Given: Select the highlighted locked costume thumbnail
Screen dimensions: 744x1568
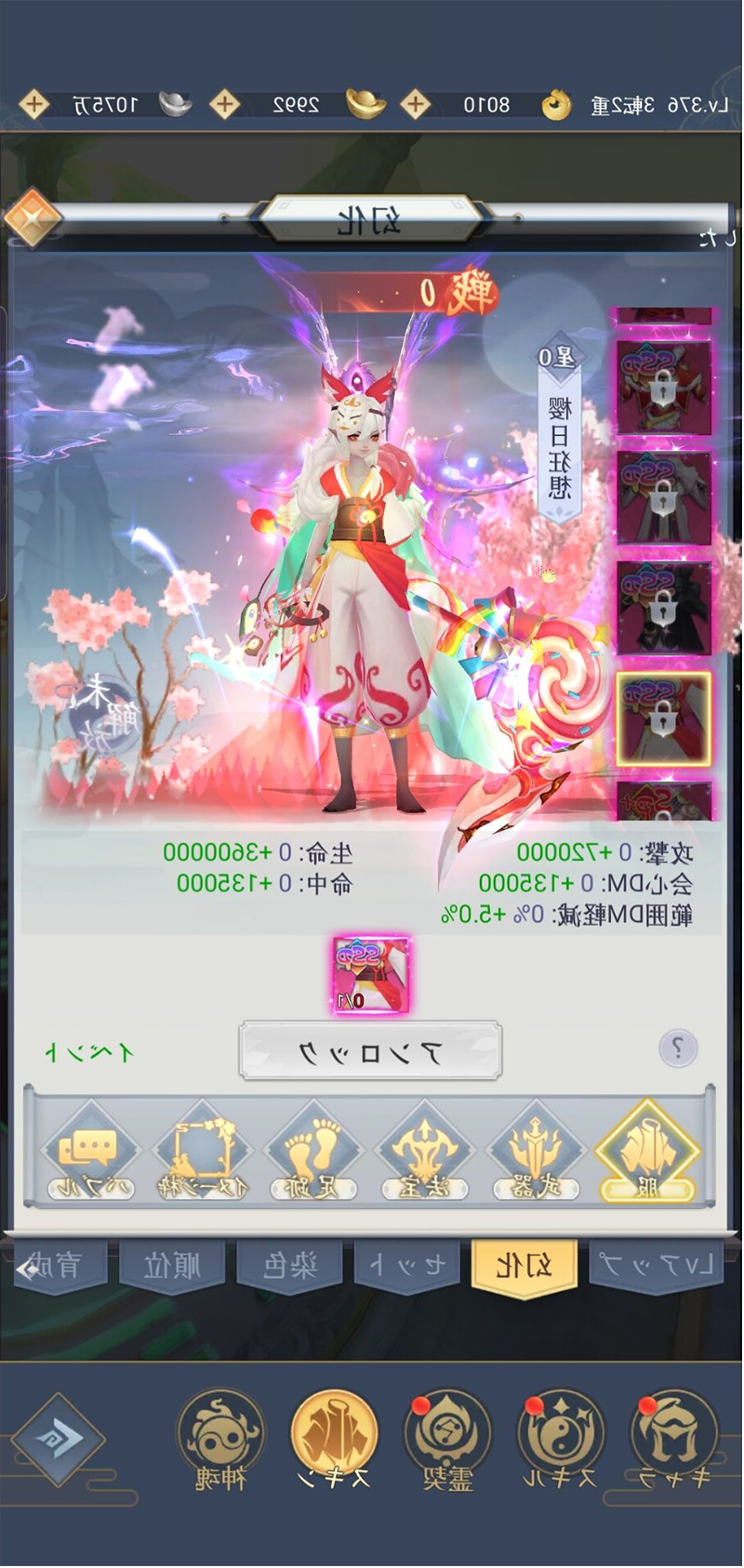Looking at the screenshot, I should click(x=663, y=718).
